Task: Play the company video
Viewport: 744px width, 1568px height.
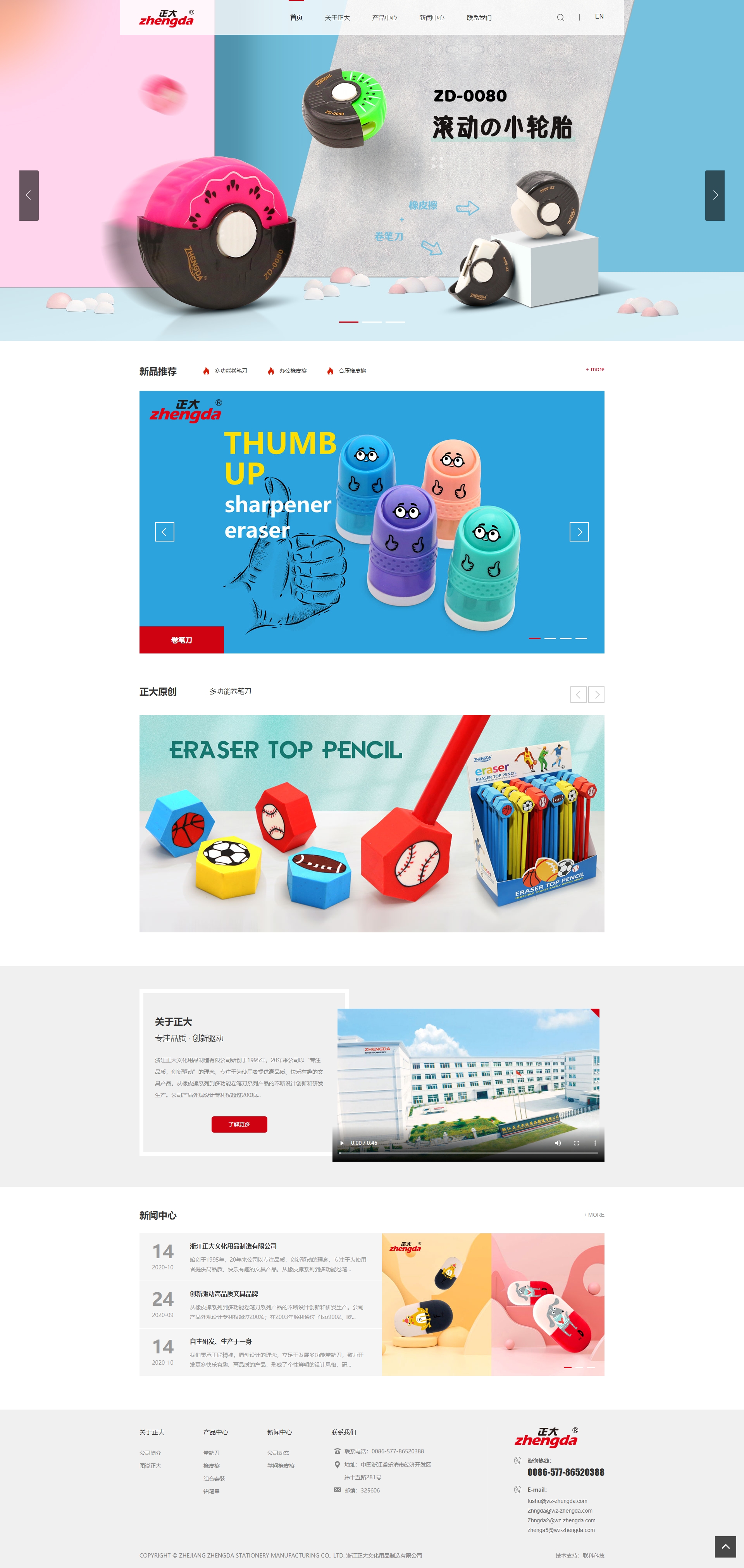Action: 342,1143
